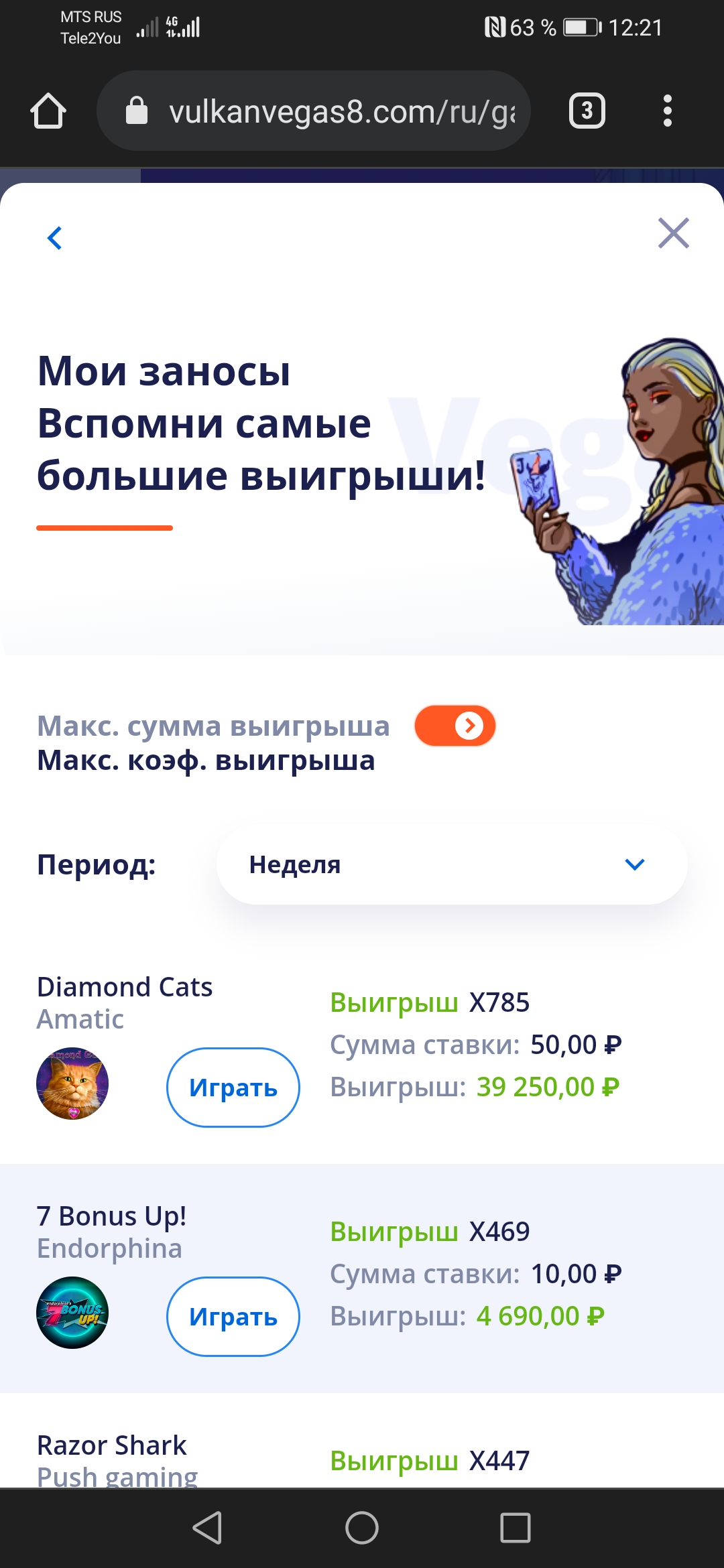Tap Играть for 7 Bonus Up!
Image resolution: width=724 pixels, height=1568 pixels.
[x=233, y=1317]
